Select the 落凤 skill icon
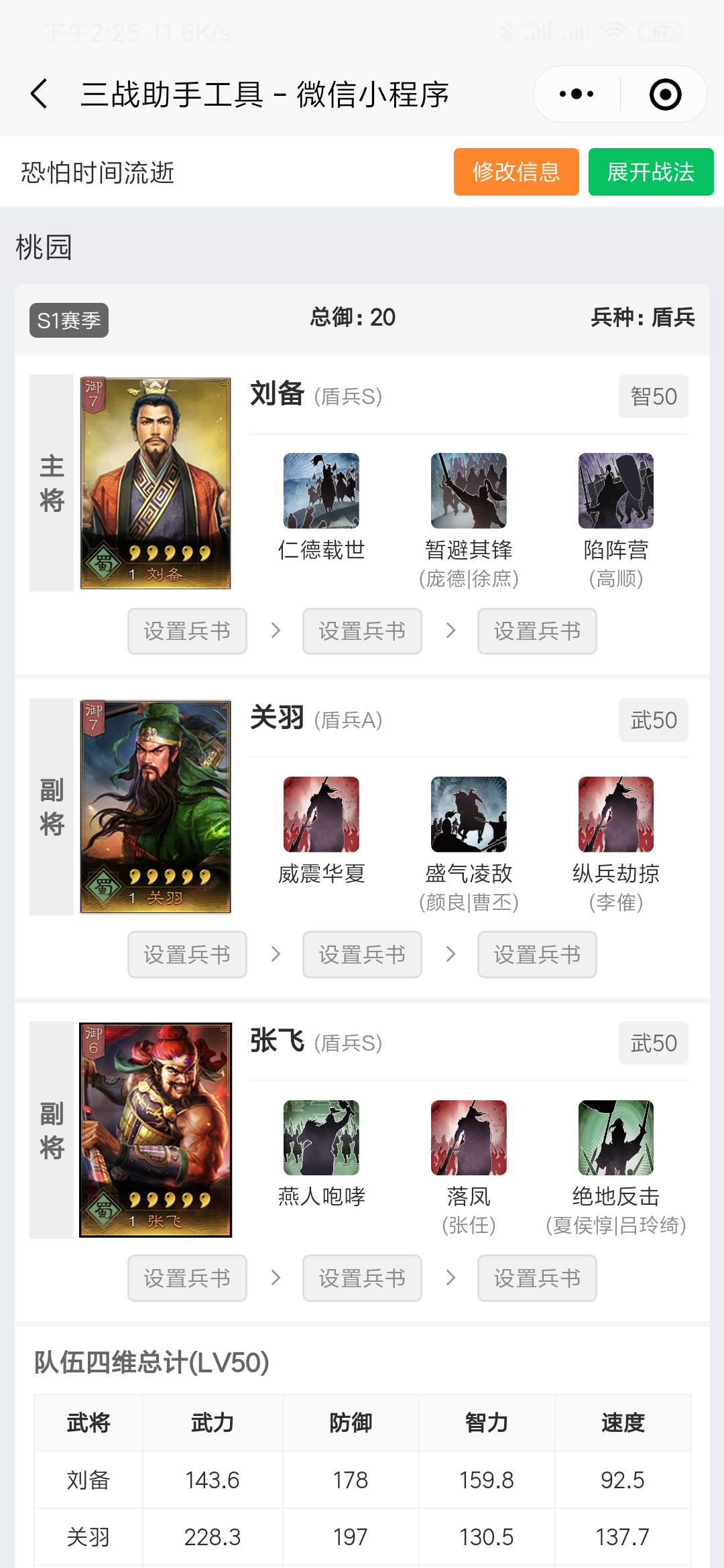The image size is (724, 1568). (x=469, y=1138)
